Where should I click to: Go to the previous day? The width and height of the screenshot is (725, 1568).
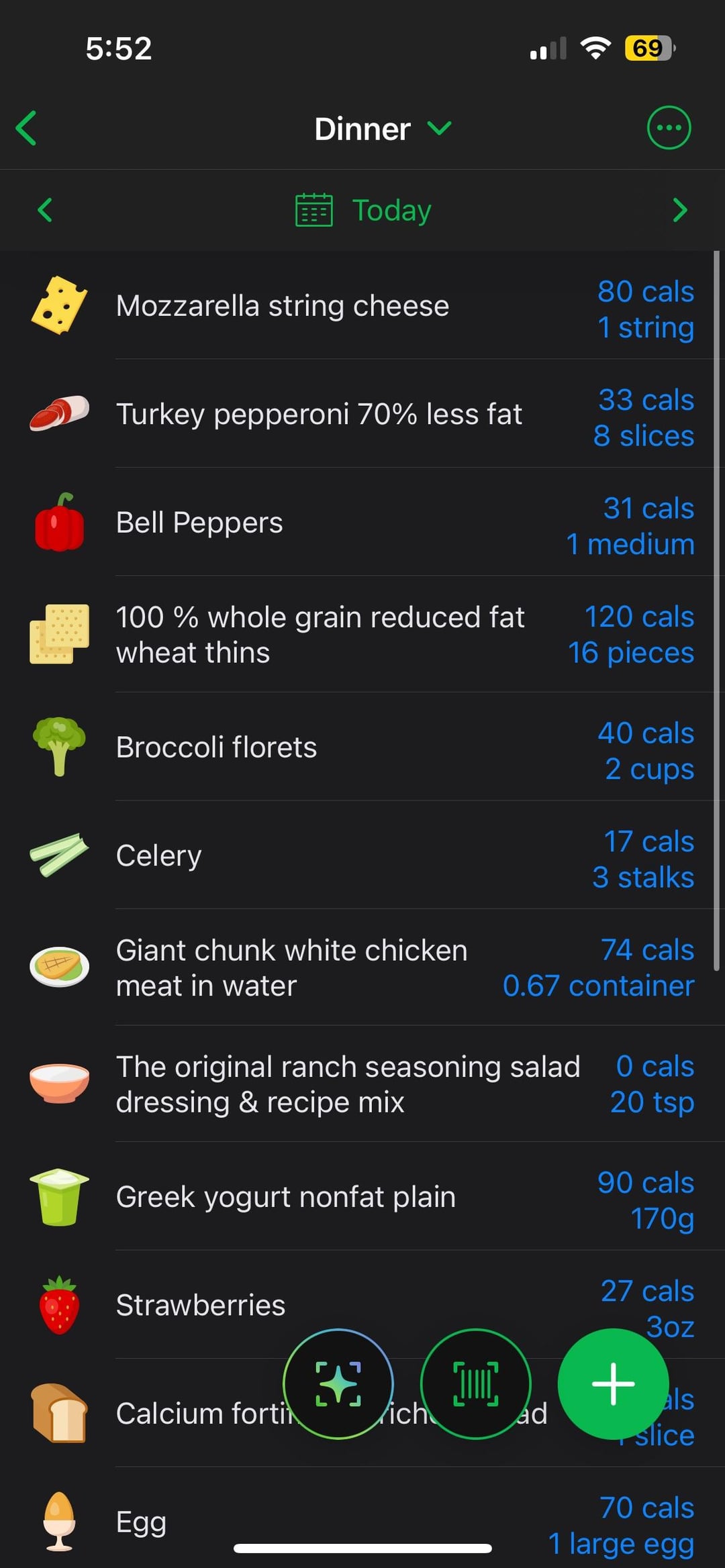click(x=45, y=210)
